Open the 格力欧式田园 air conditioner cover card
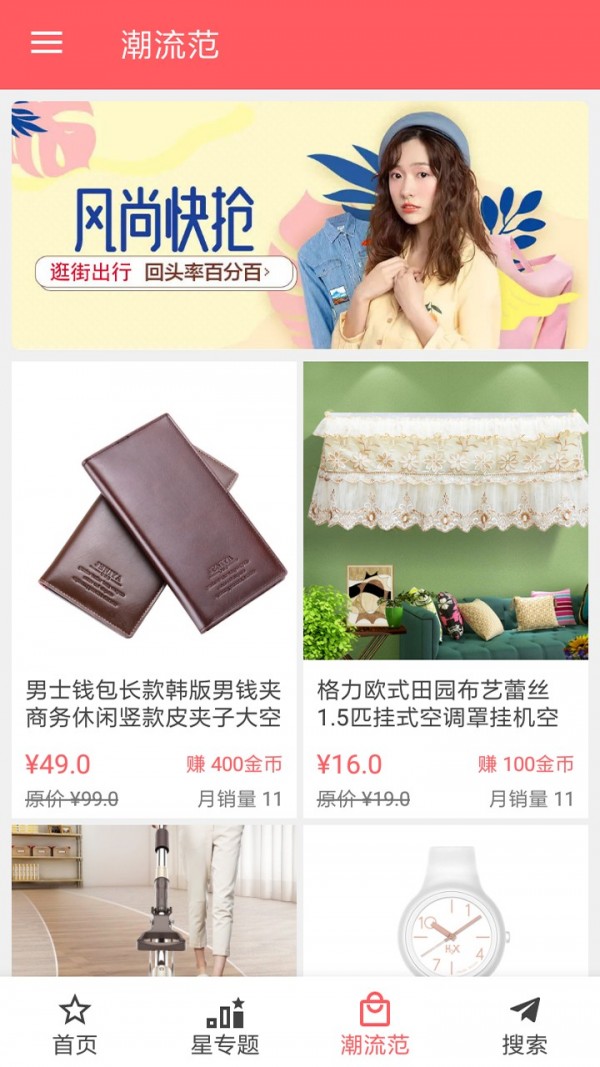 pos(446,590)
